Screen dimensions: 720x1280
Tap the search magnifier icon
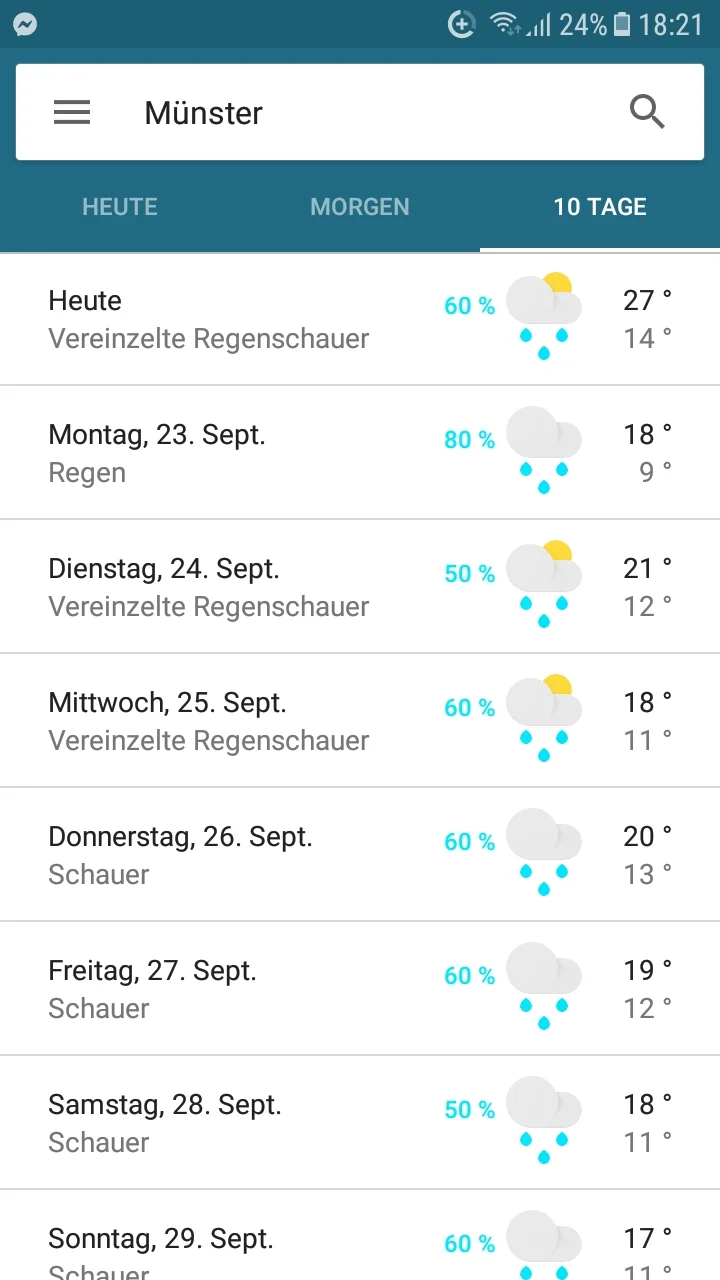tap(647, 112)
